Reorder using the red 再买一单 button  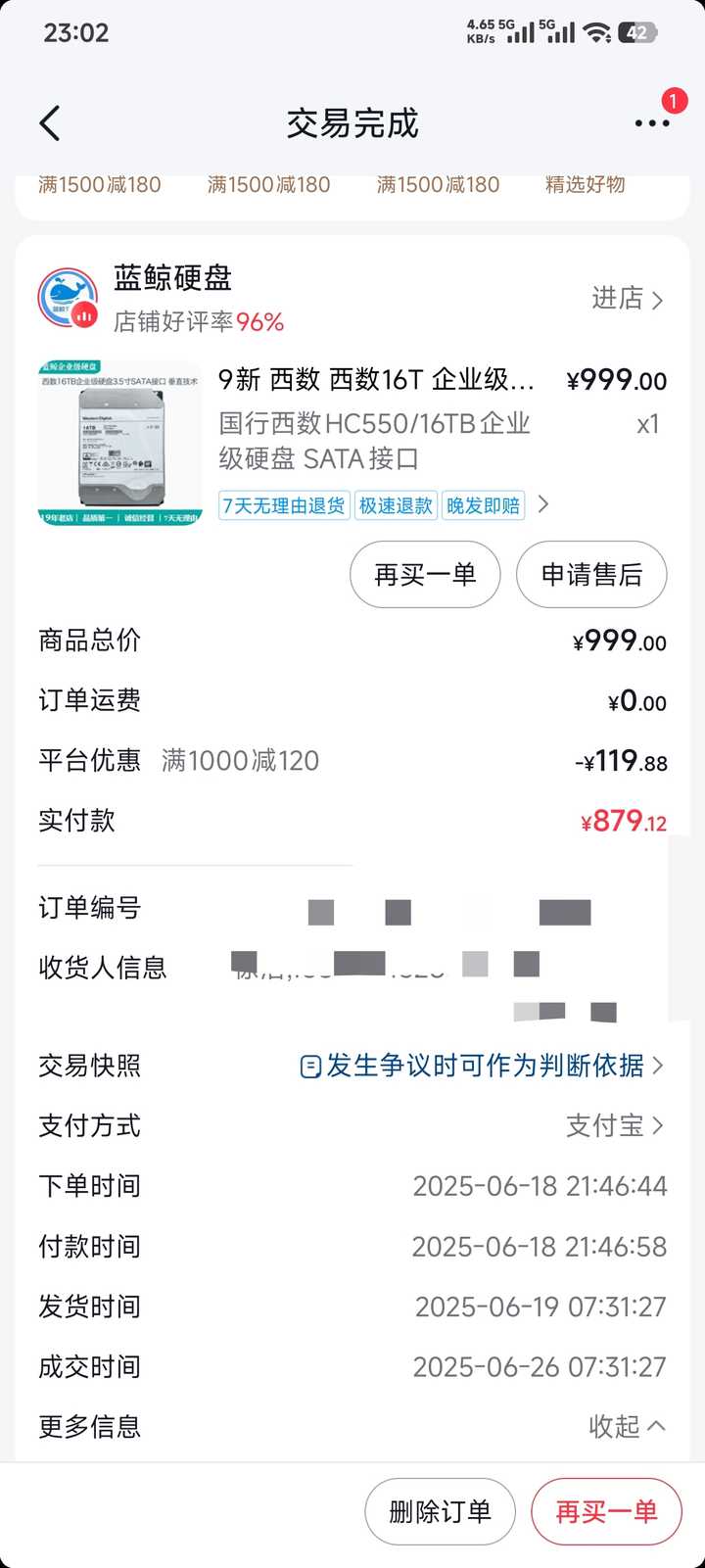(606, 1512)
